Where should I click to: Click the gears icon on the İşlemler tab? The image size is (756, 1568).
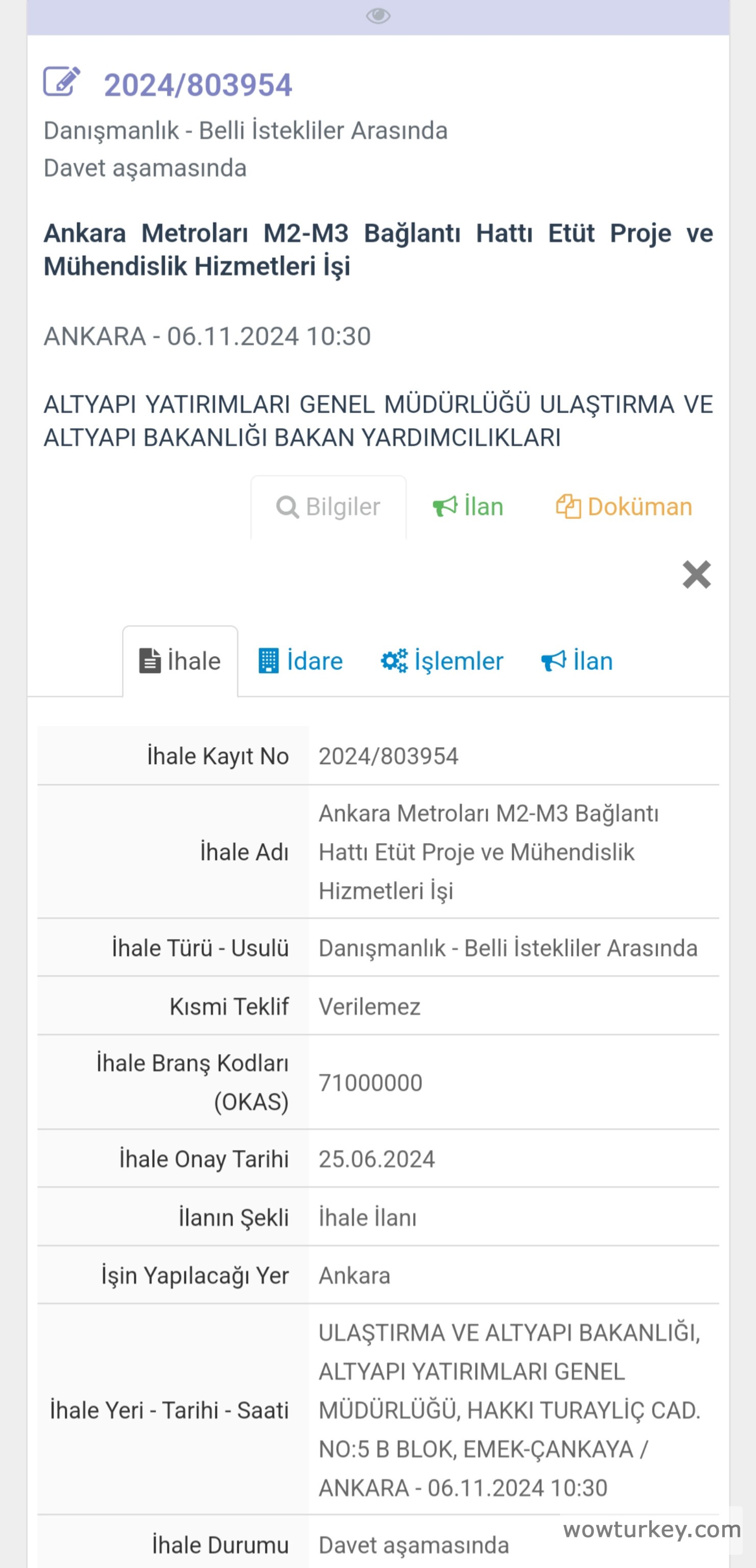[396, 660]
